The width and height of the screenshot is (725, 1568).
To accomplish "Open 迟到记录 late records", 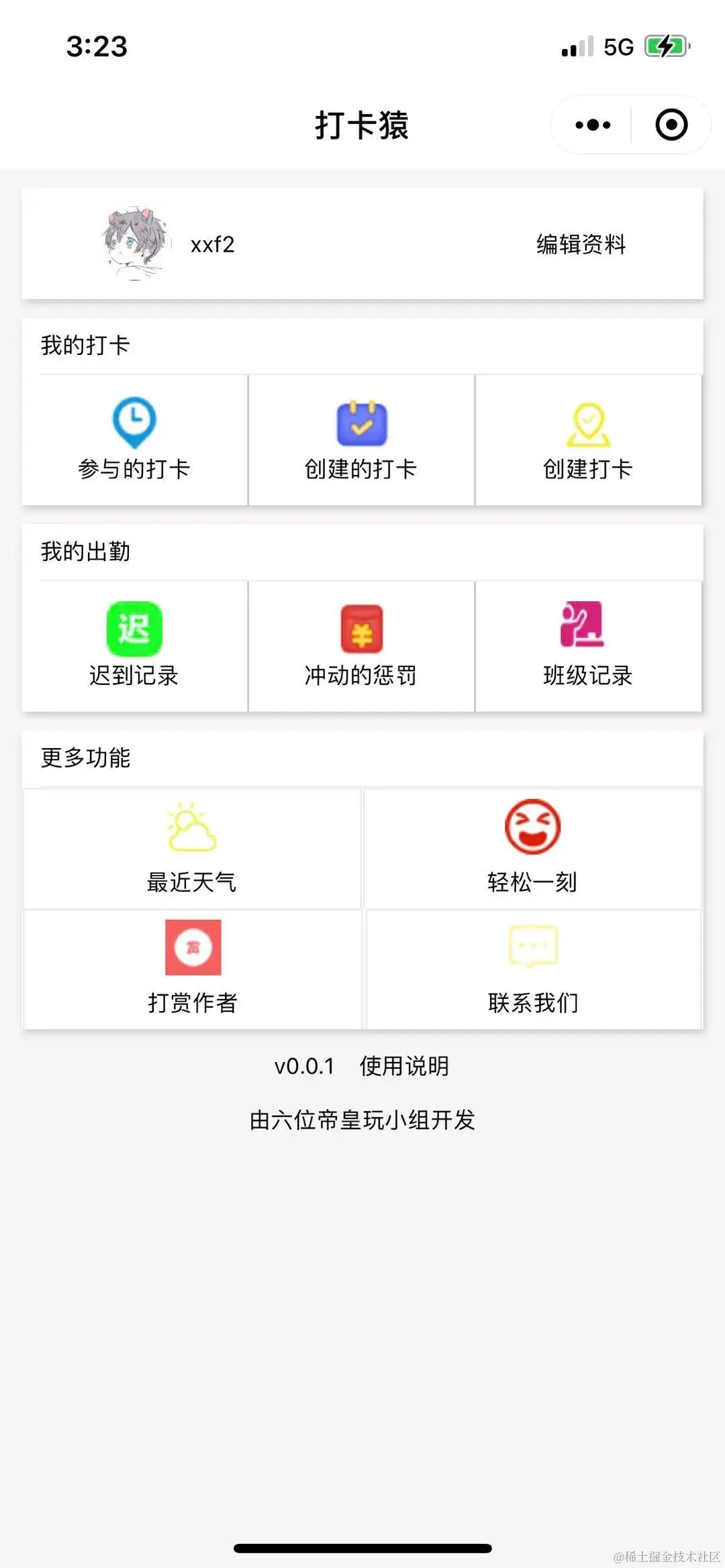I will (x=134, y=645).
